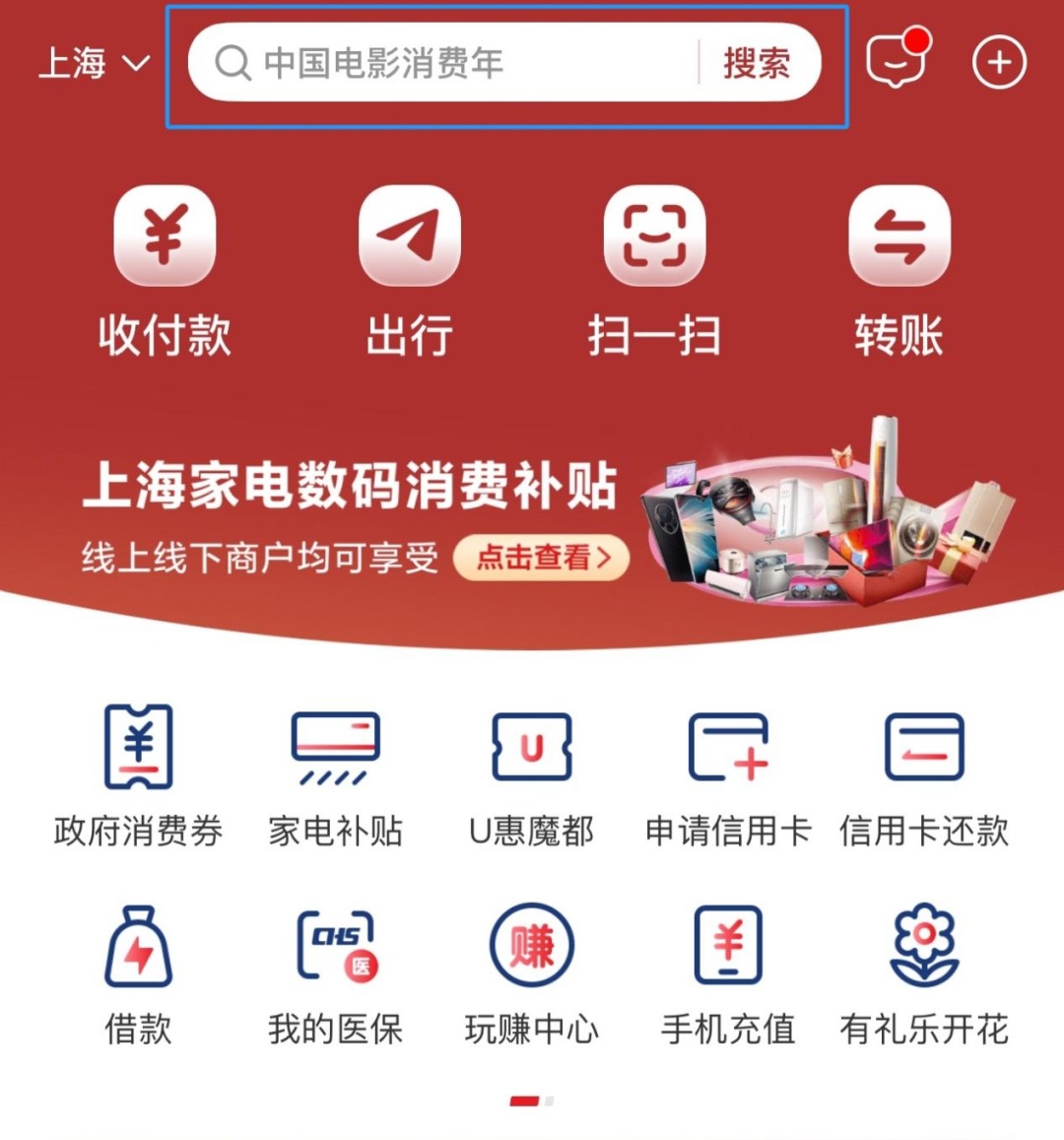
Task: Tap 点击查看 on the subsidy banner
Action: click(541, 557)
